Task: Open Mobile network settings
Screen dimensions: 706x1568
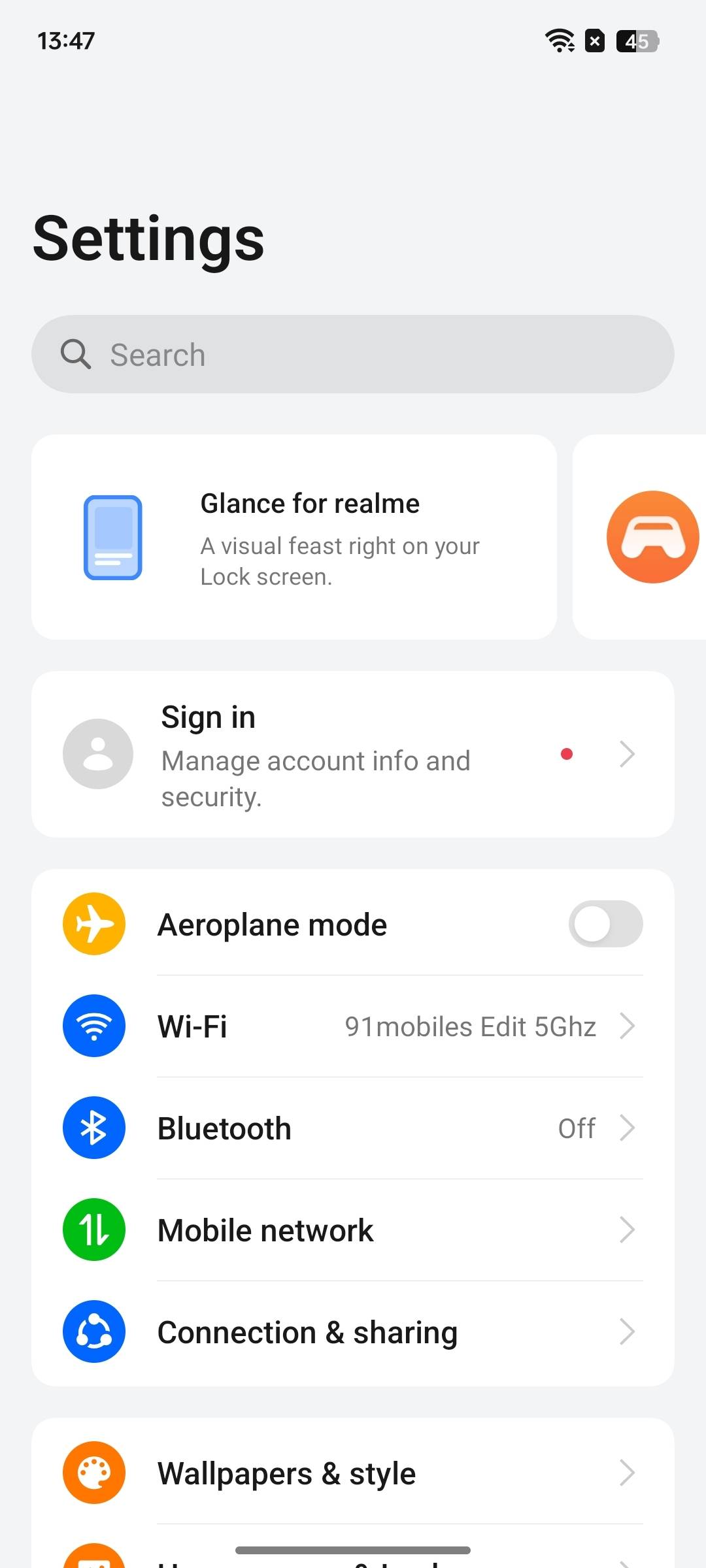Action: click(353, 1230)
